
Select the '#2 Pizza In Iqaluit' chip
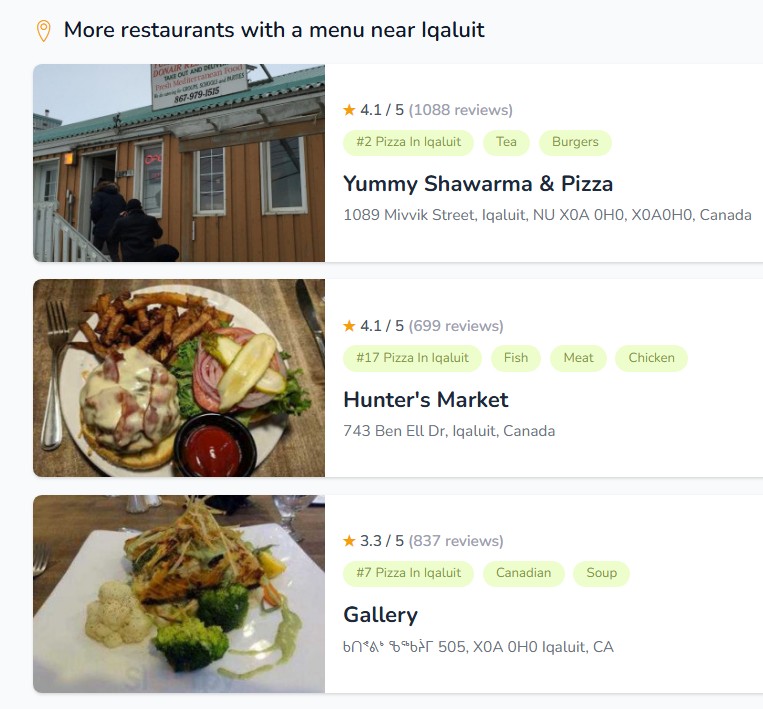pyautogui.click(x=408, y=142)
